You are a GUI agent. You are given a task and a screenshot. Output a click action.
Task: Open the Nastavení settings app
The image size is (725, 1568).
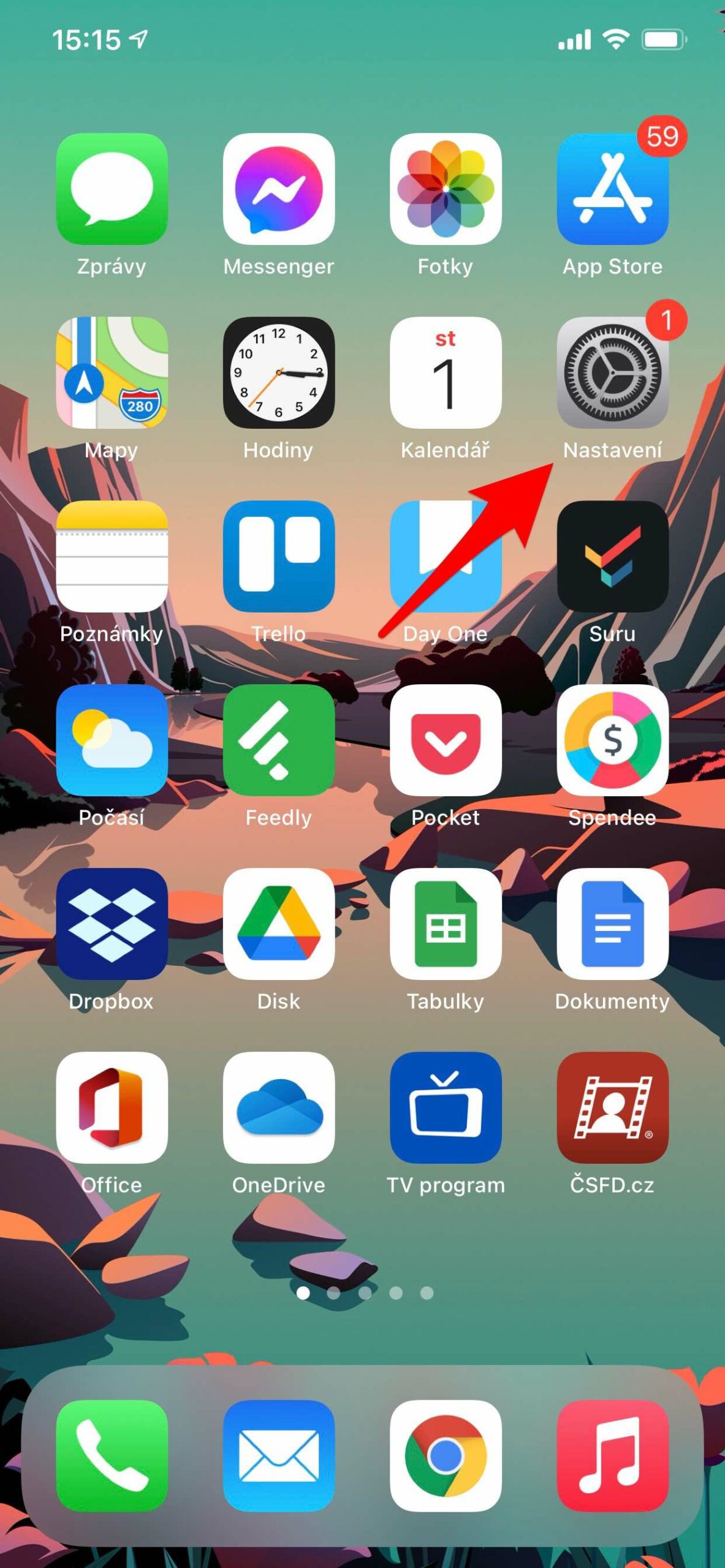tap(612, 372)
